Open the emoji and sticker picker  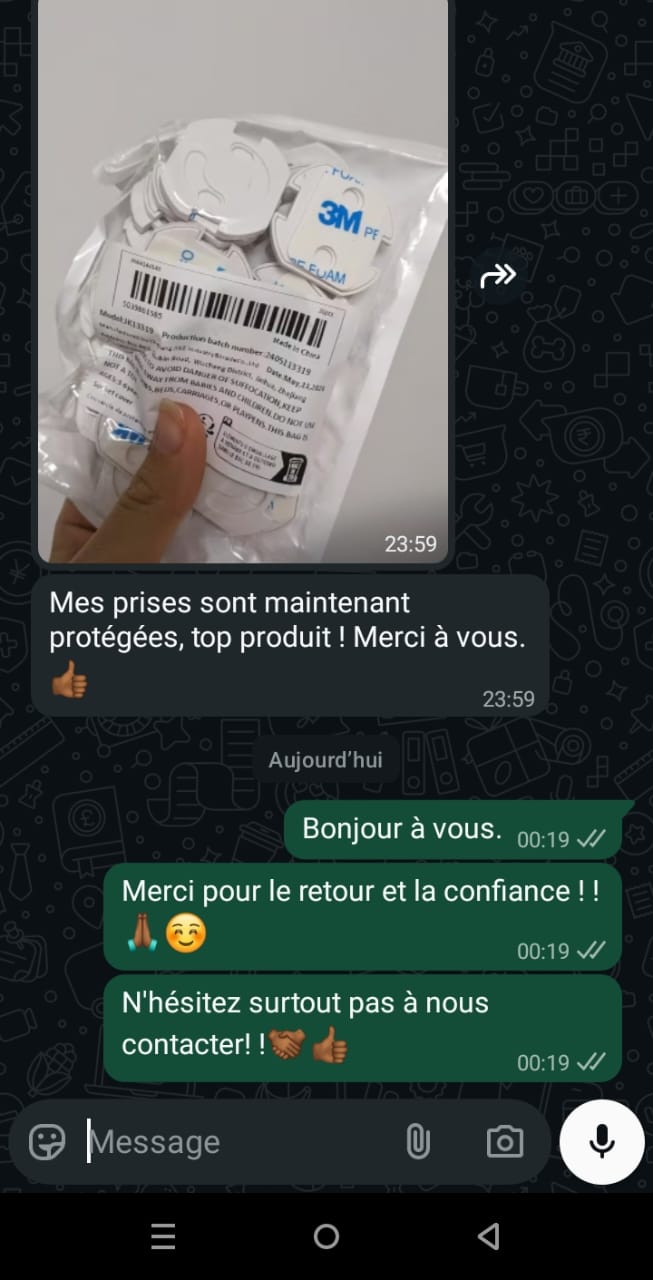[x=47, y=1141]
